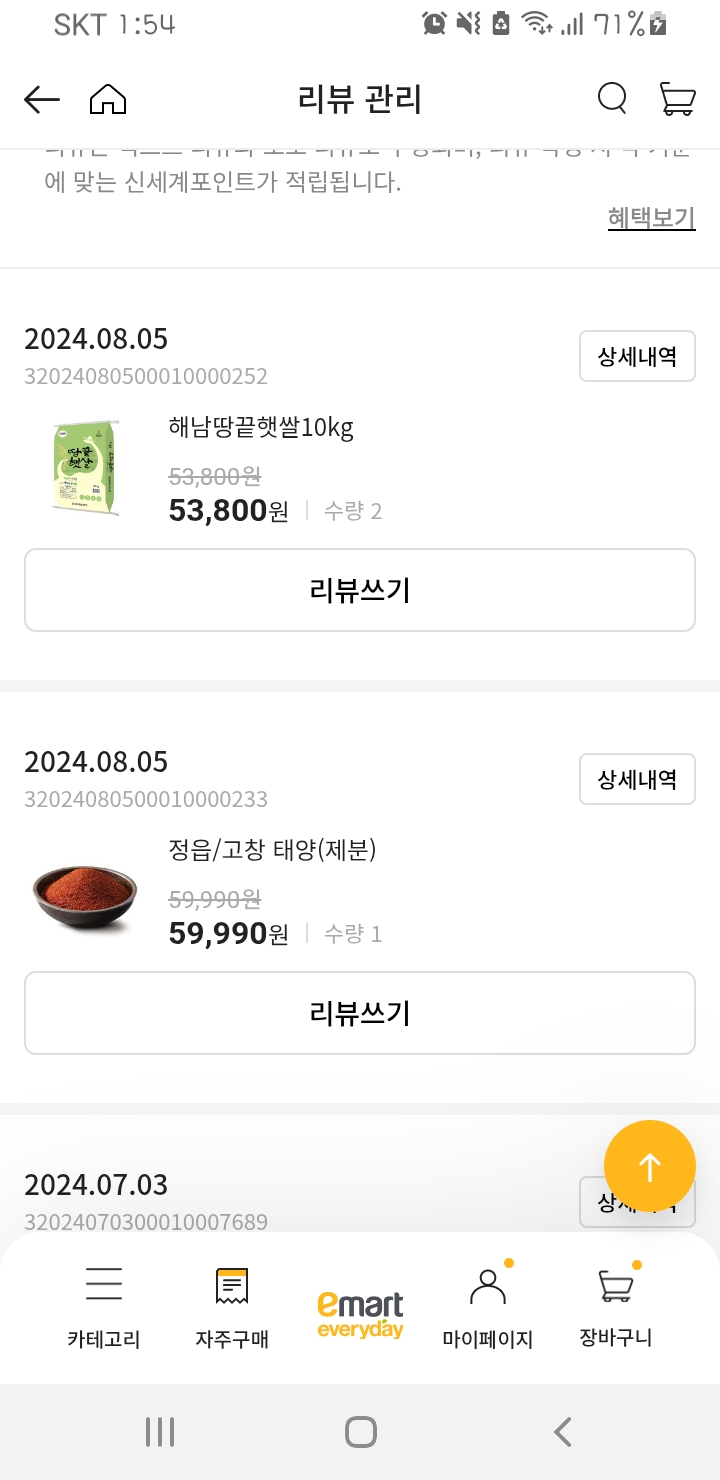
Task: Tap the home icon next to back arrow
Action: [108, 99]
